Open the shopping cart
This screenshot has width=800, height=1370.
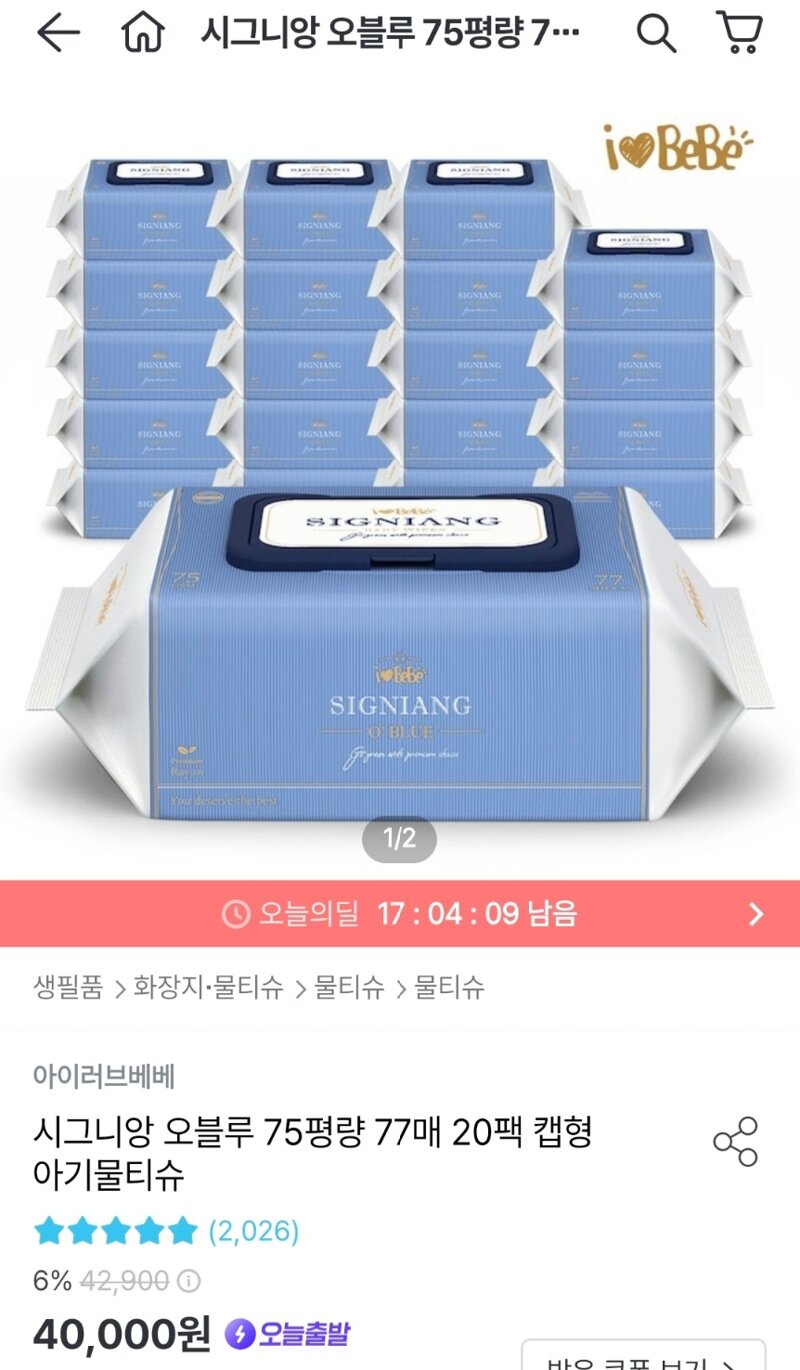tap(740, 33)
